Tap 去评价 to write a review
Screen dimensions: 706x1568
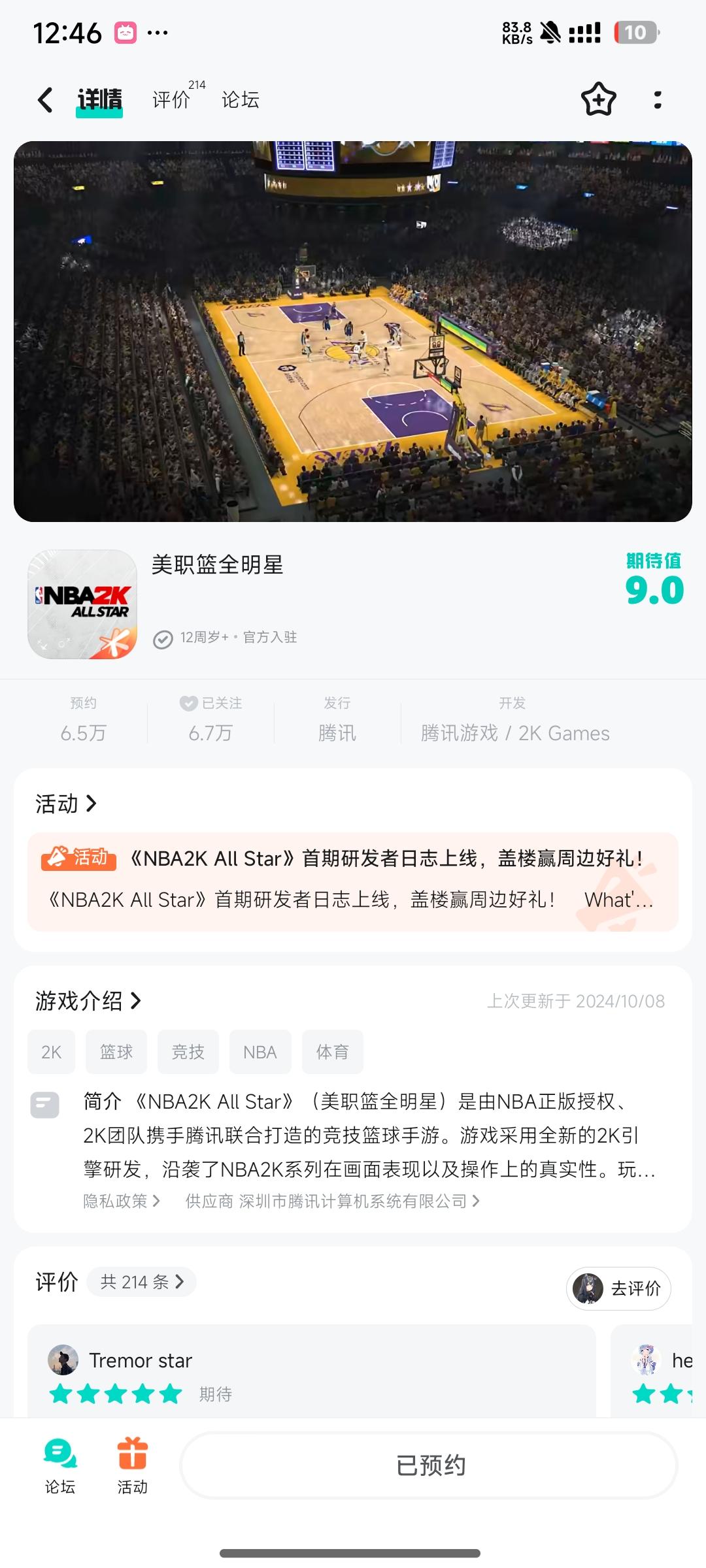[618, 1288]
